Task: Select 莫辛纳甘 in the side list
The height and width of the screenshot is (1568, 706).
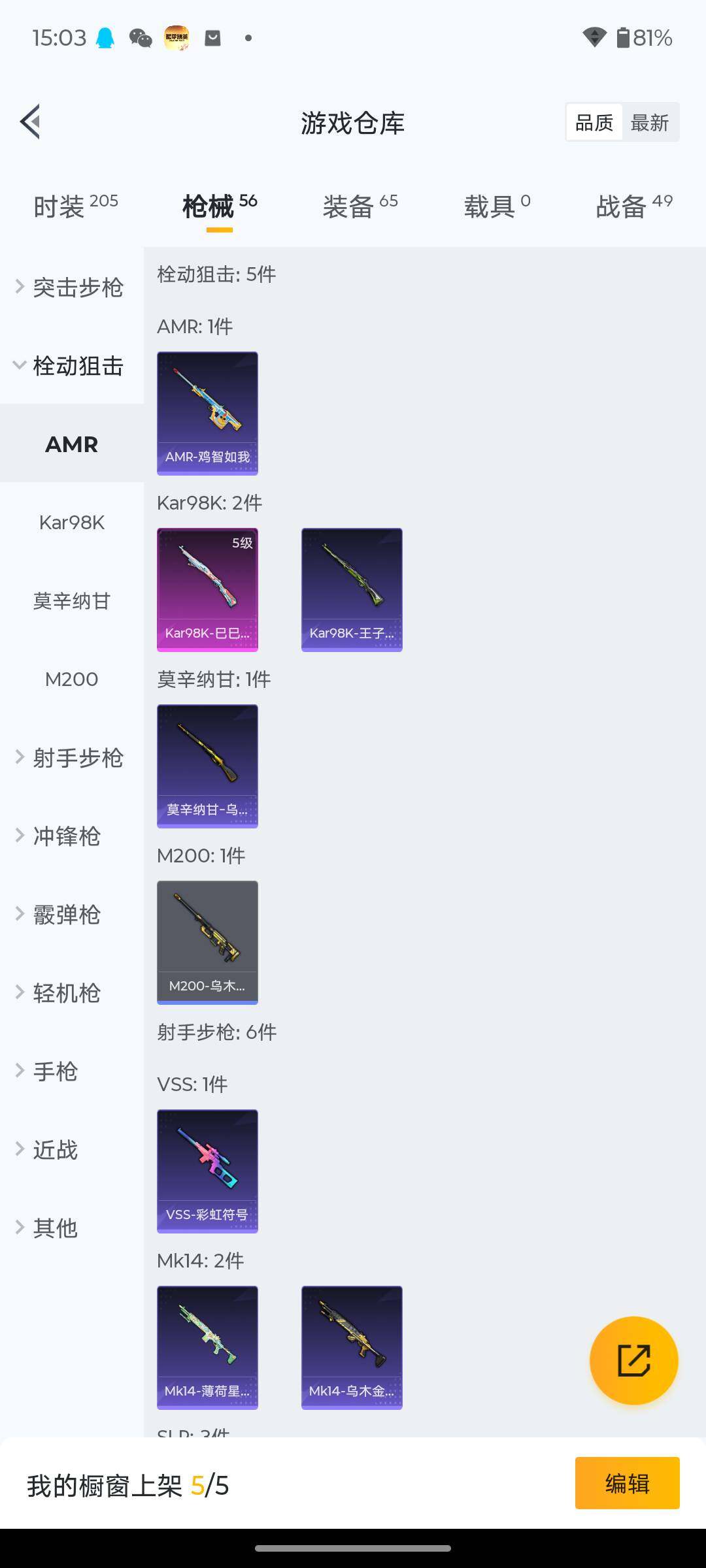Action: click(x=72, y=601)
